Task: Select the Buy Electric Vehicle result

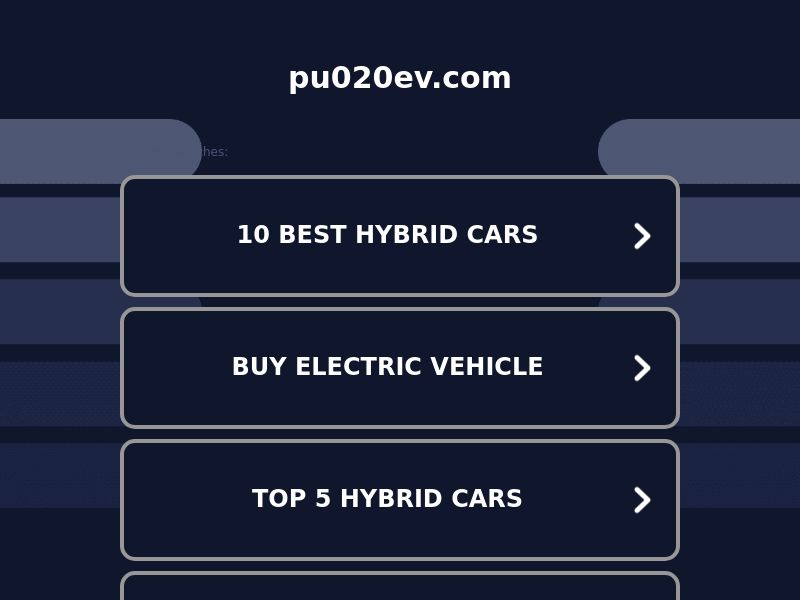Action: 400,368
